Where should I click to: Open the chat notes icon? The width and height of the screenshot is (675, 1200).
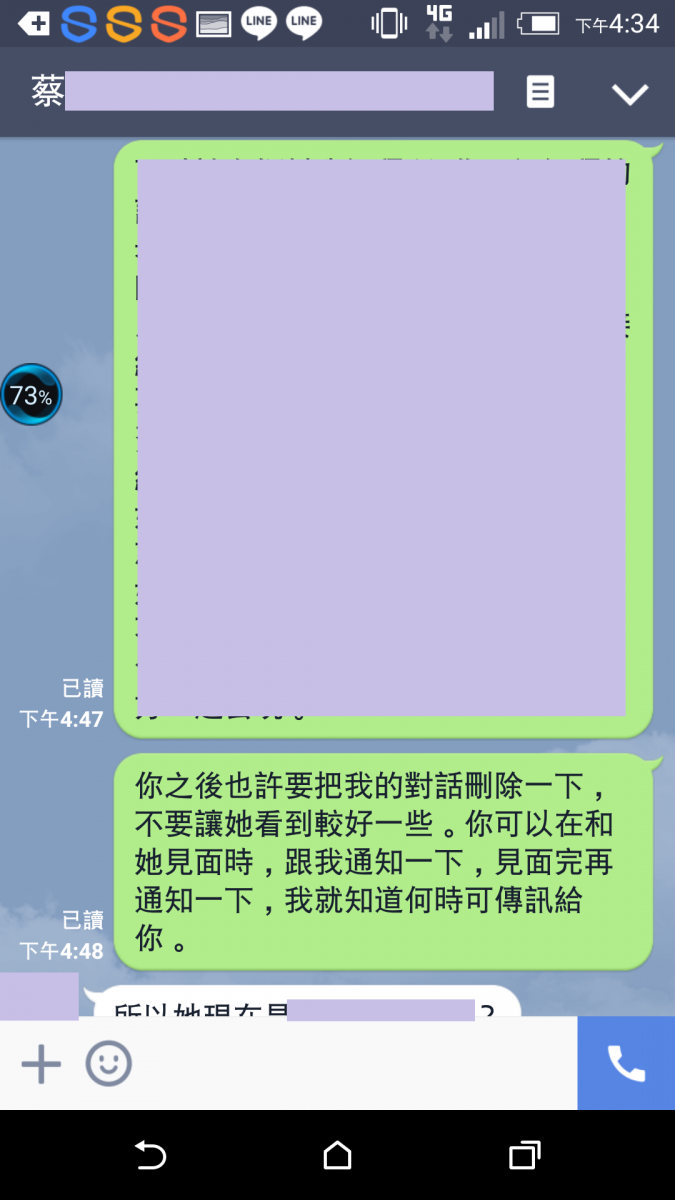tap(540, 93)
